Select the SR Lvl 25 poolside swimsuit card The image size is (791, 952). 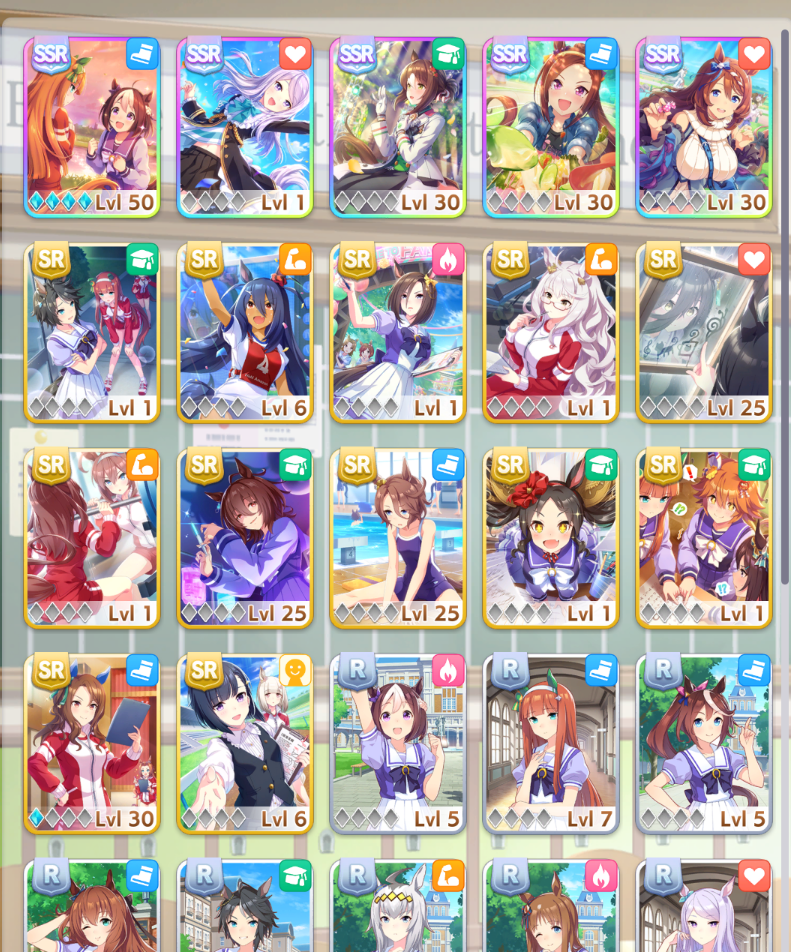point(398,539)
